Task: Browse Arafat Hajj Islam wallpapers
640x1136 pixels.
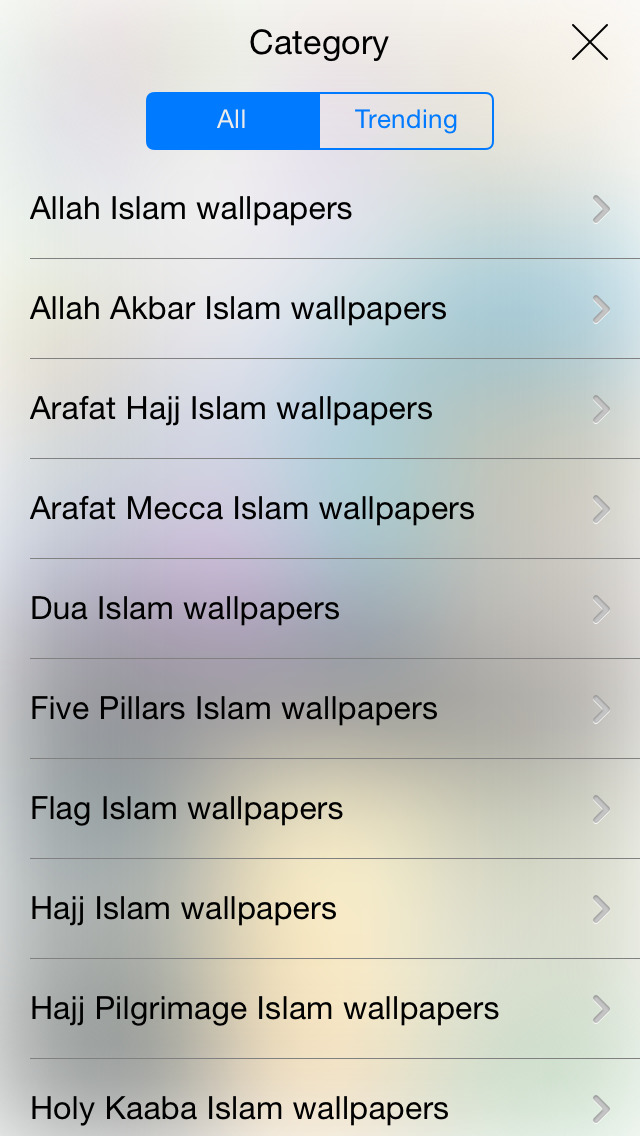Action: [320, 409]
